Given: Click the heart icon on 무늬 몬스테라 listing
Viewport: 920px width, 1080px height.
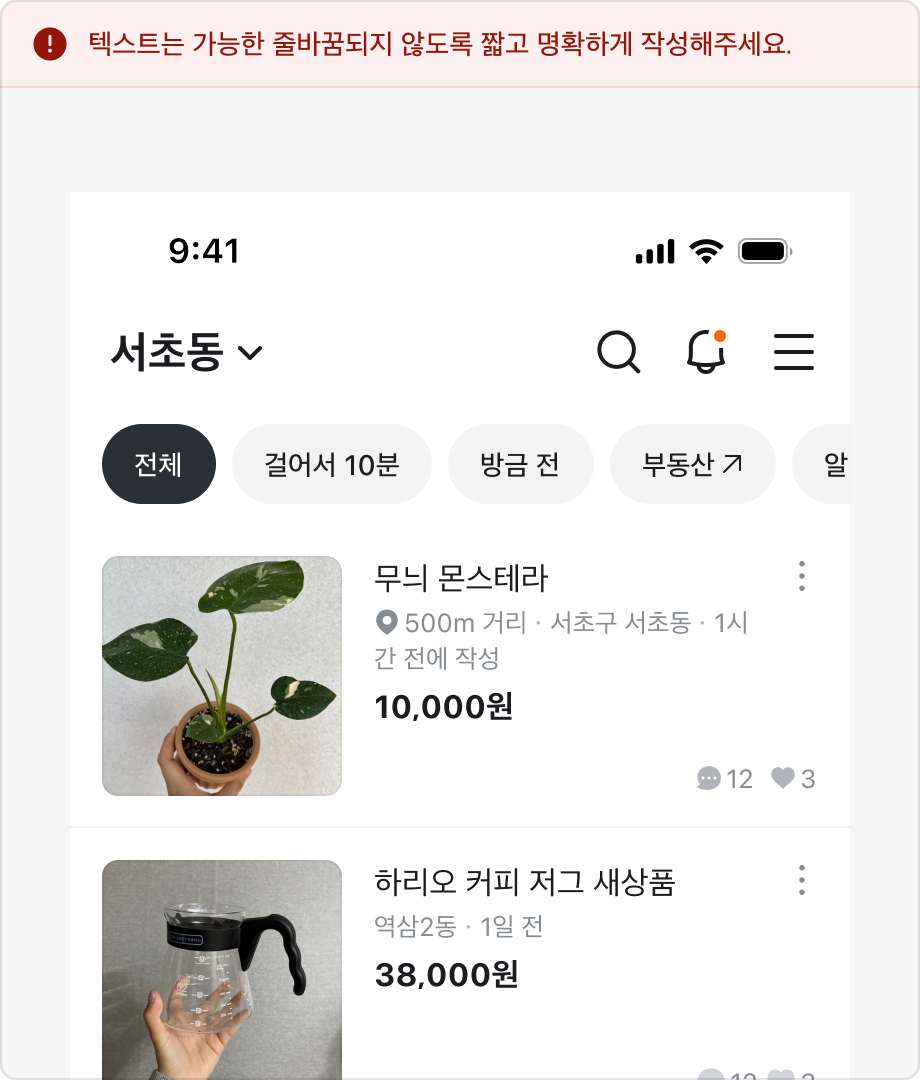Looking at the screenshot, I should (783, 780).
